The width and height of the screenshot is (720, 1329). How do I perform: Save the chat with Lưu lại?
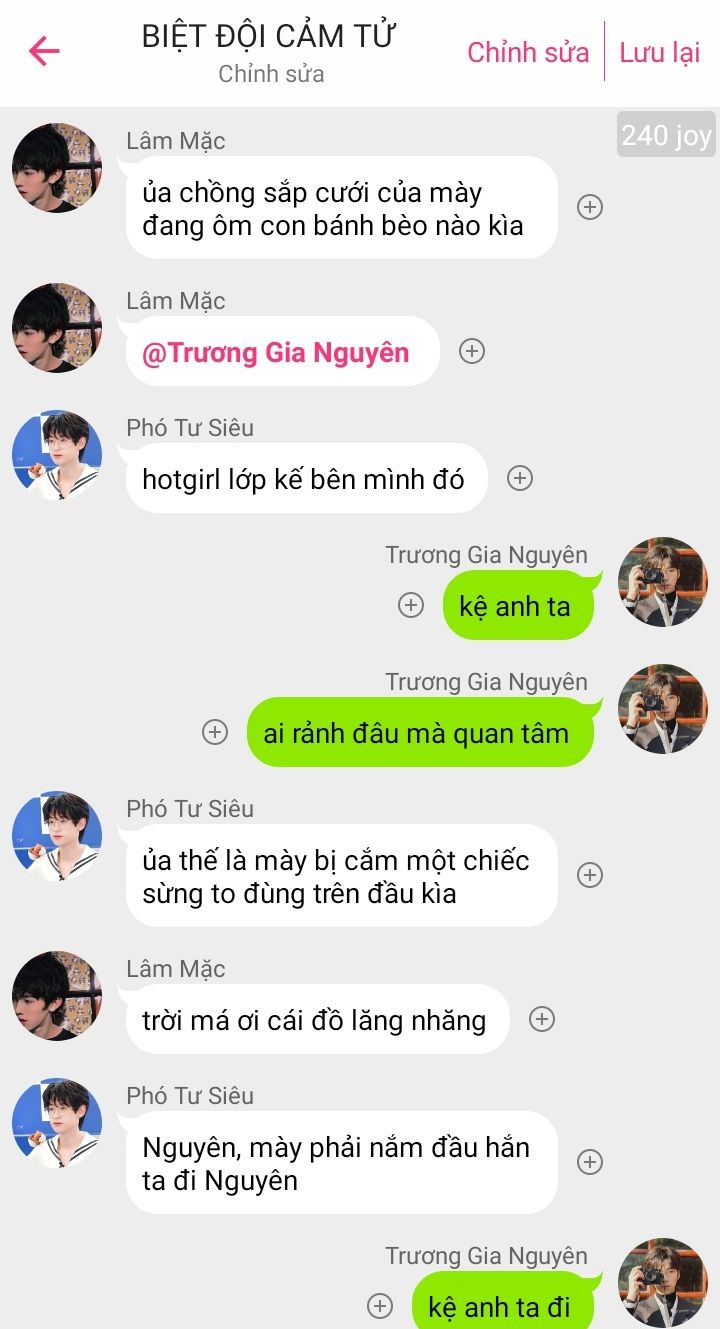[660, 52]
